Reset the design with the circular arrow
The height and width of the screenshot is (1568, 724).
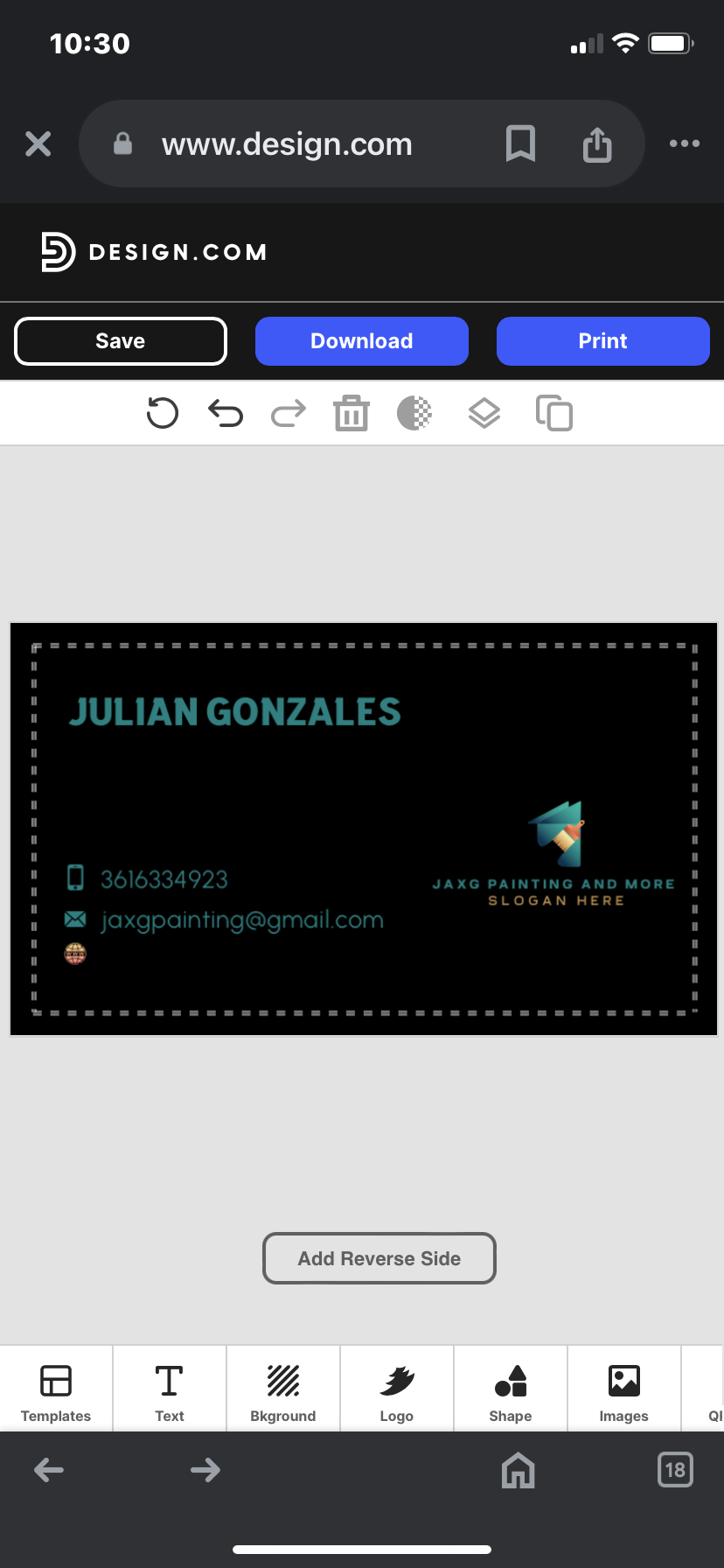click(163, 413)
